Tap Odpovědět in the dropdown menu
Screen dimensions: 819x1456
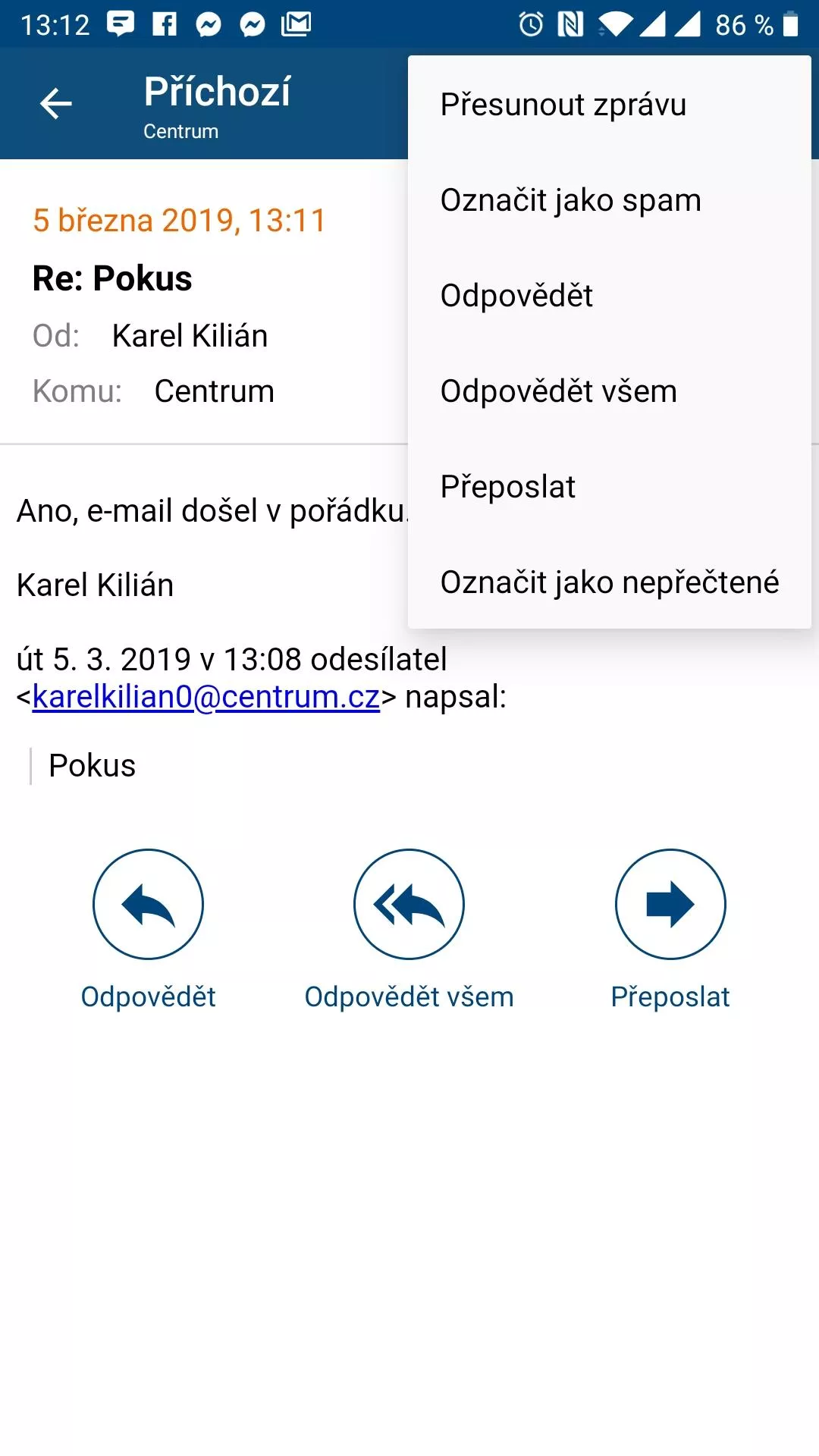click(x=609, y=295)
